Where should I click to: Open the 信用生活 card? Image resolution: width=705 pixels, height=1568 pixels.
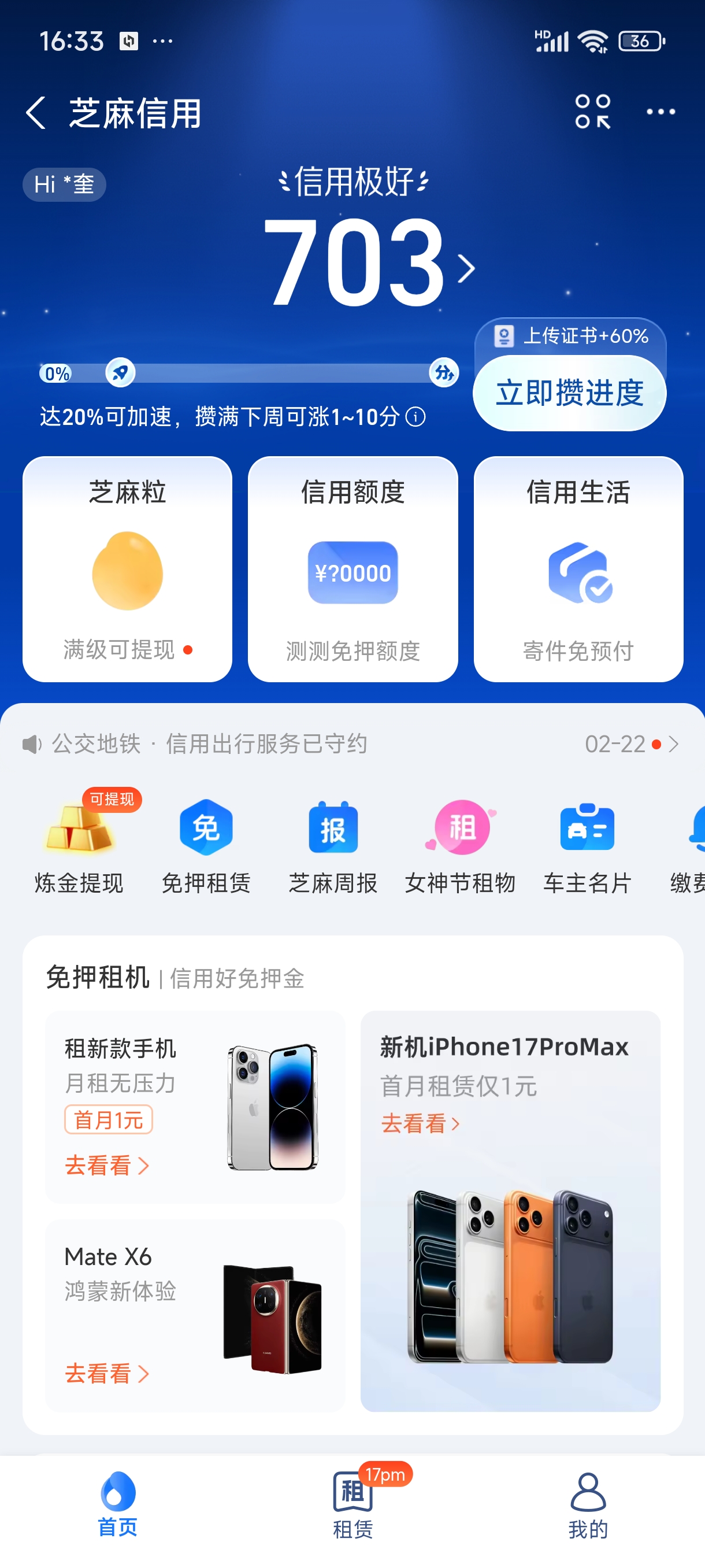[578, 569]
